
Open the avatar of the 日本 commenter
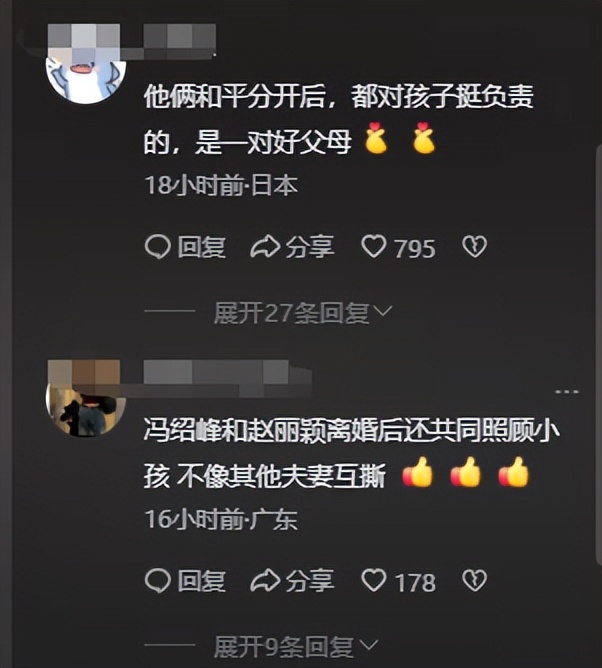[x=87, y=72]
